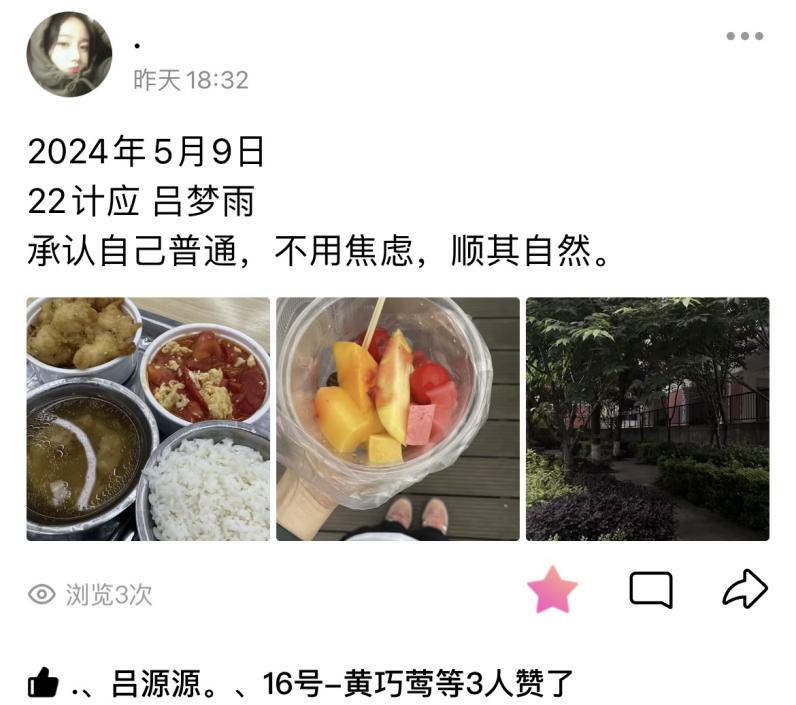Share this post with the arrow icon

tap(744, 589)
